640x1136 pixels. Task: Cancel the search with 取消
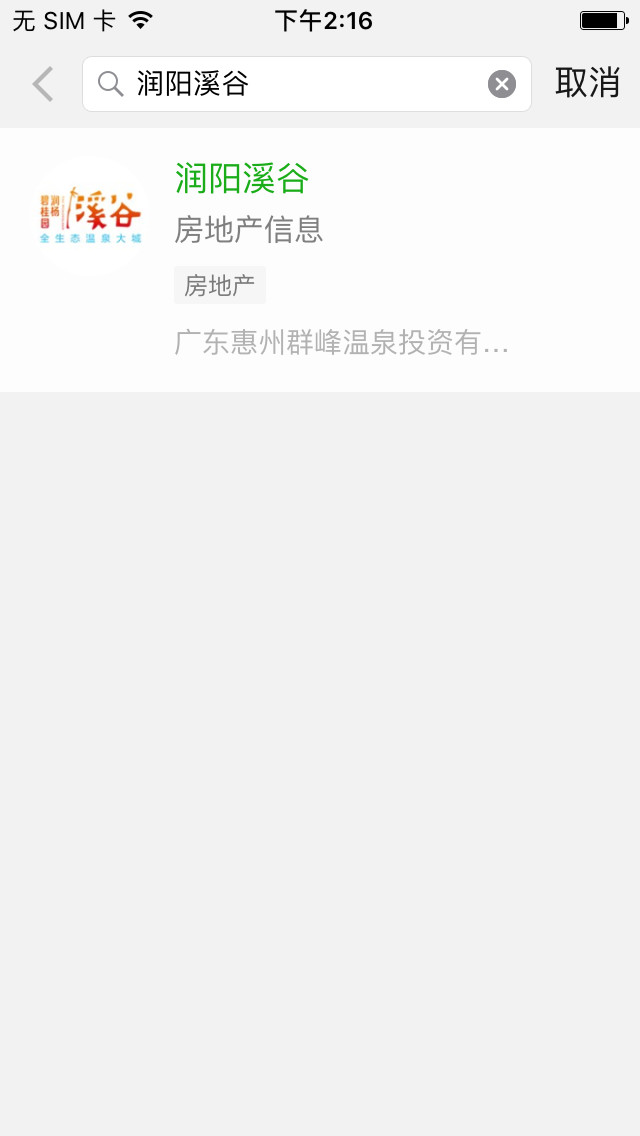tap(587, 83)
